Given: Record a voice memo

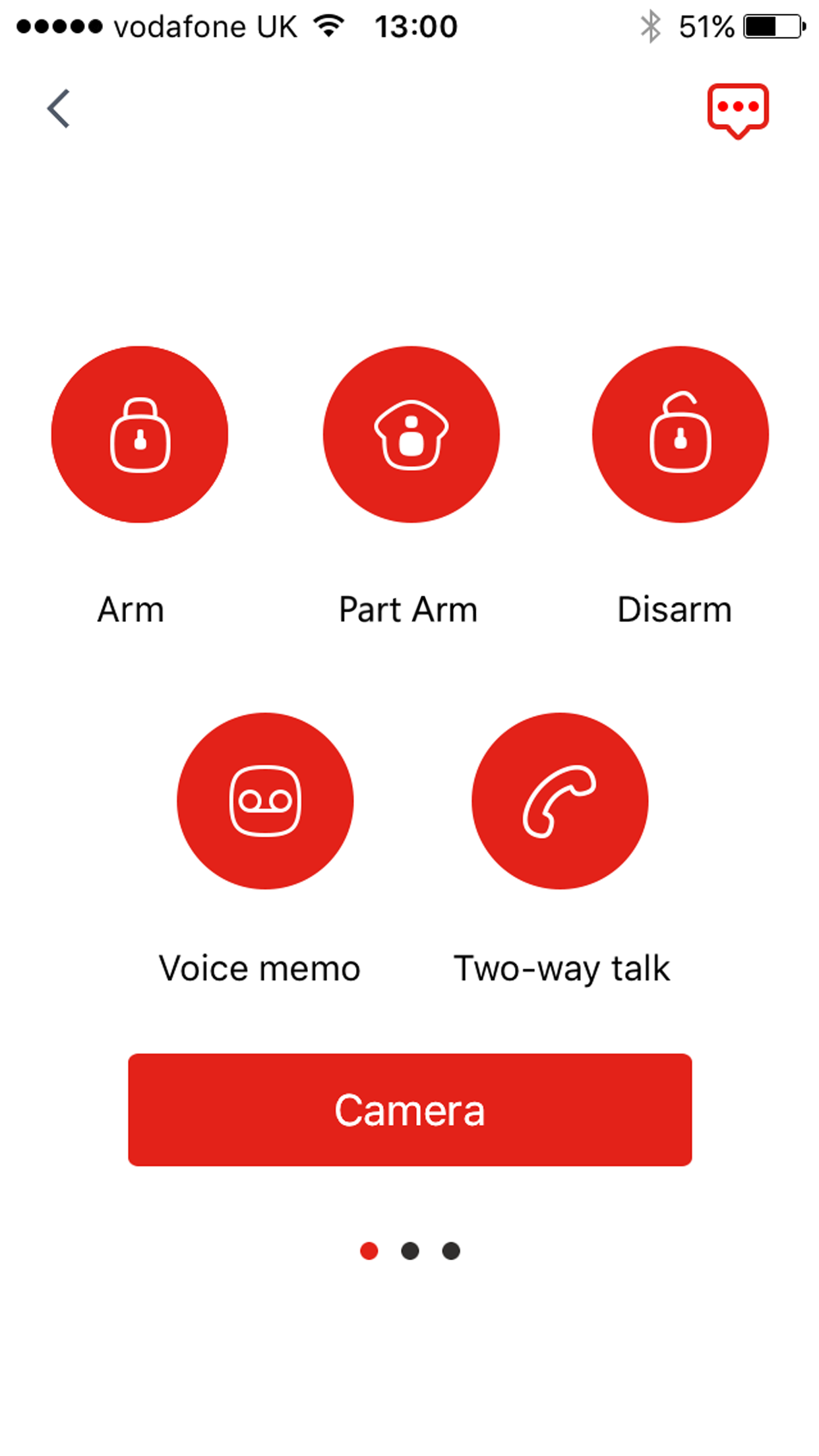Looking at the screenshot, I should [265, 801].
